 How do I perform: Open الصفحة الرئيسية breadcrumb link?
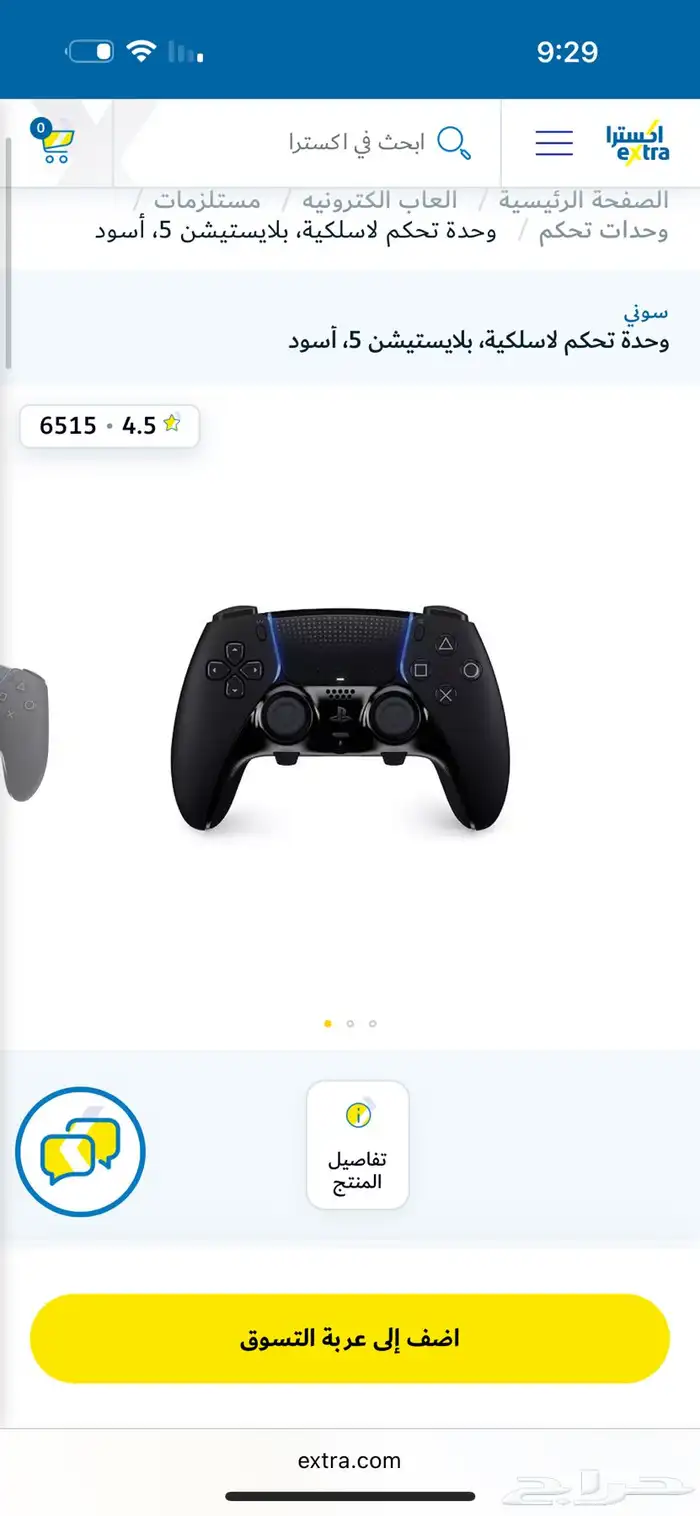coord(584,199)
